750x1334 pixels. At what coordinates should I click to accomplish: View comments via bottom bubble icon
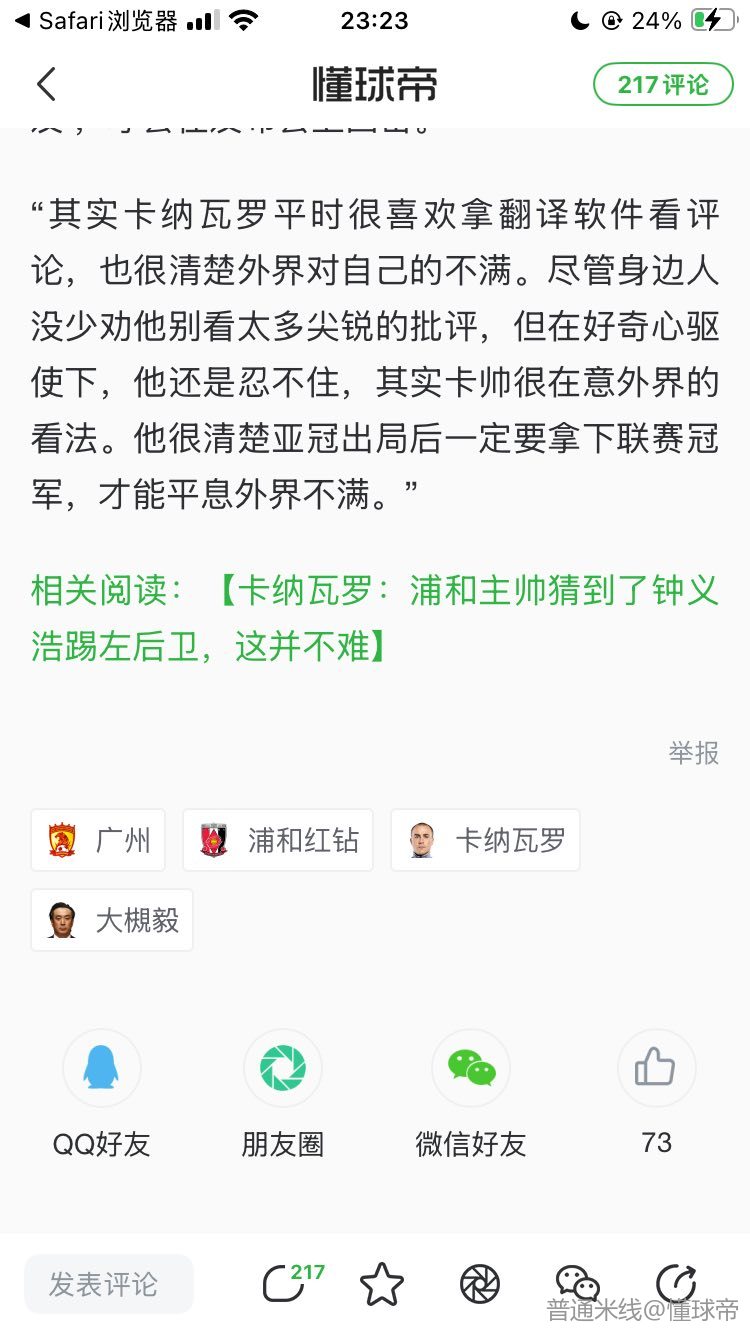pos(286,1284)
